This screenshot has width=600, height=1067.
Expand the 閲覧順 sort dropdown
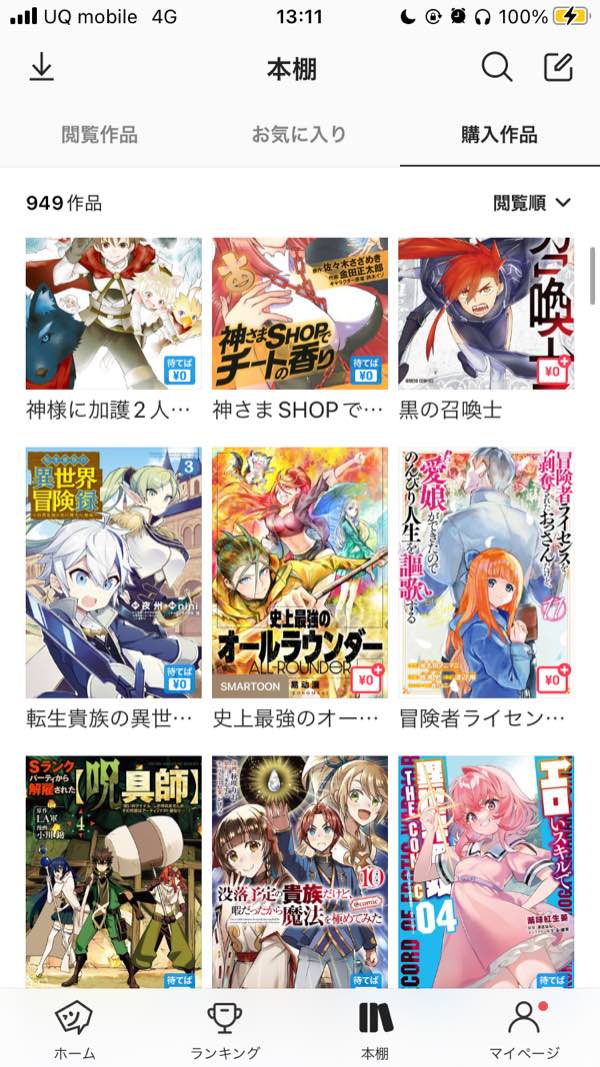[532, 203]
